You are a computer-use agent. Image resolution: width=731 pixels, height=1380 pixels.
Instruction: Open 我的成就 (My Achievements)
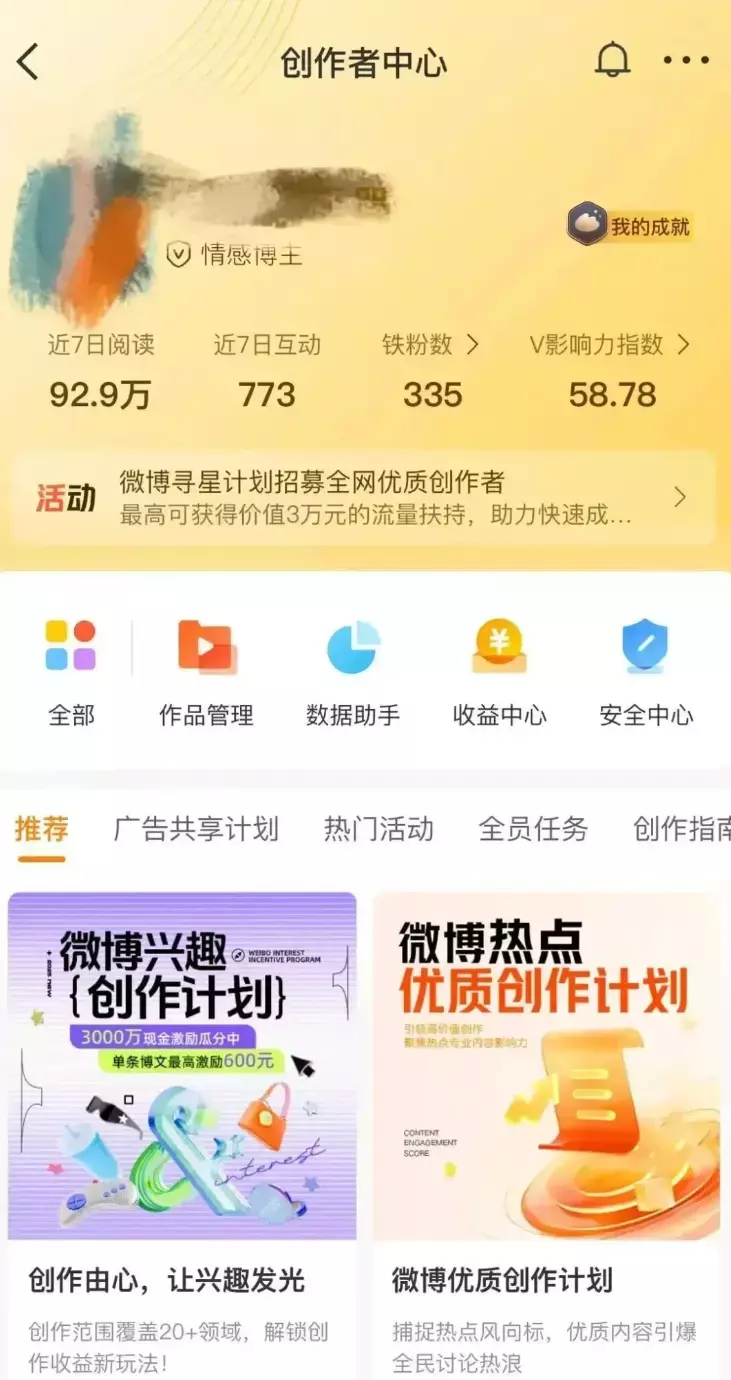coord(630,225)
